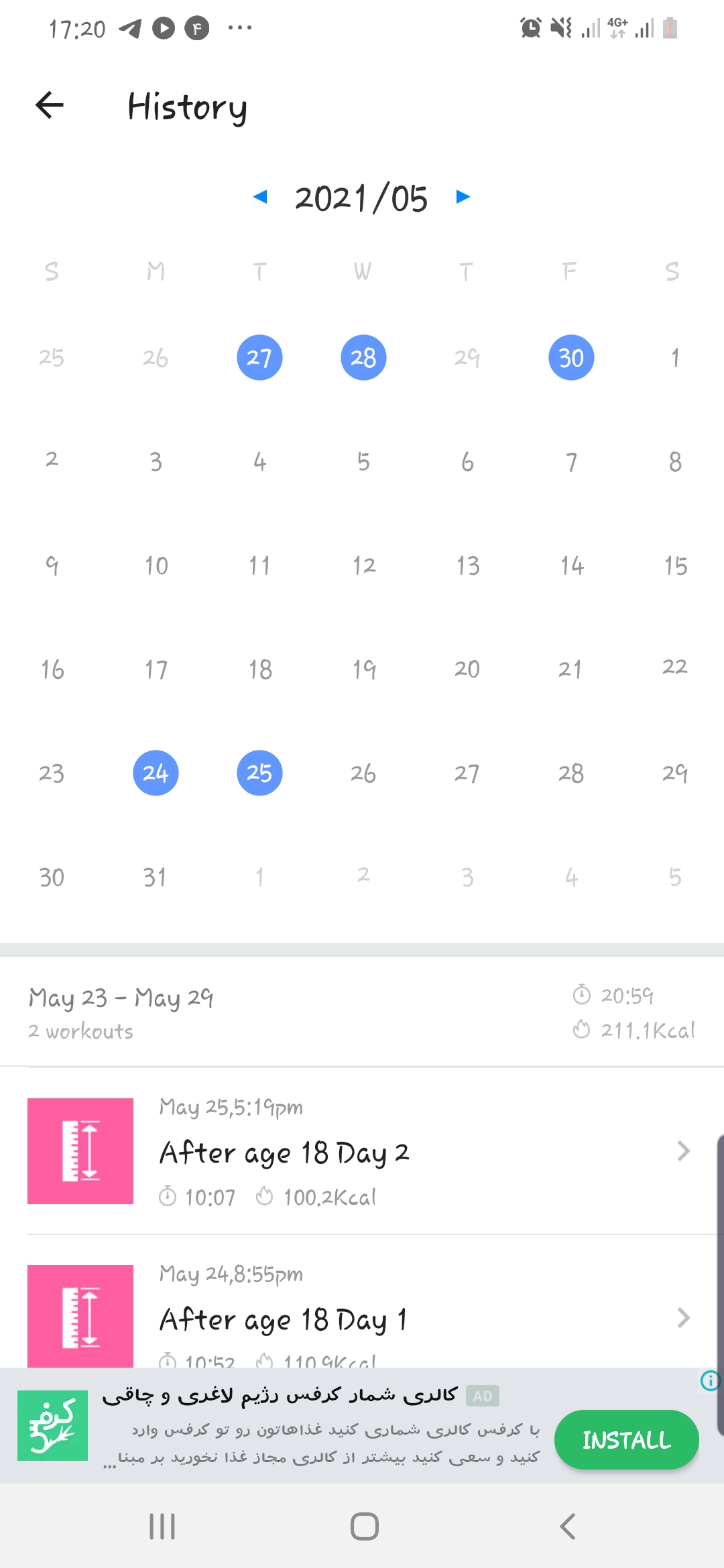Pick May 31 in the calendar
Image resolution: width=724 pixels, height=1568 pixels.
coord(156,876)
